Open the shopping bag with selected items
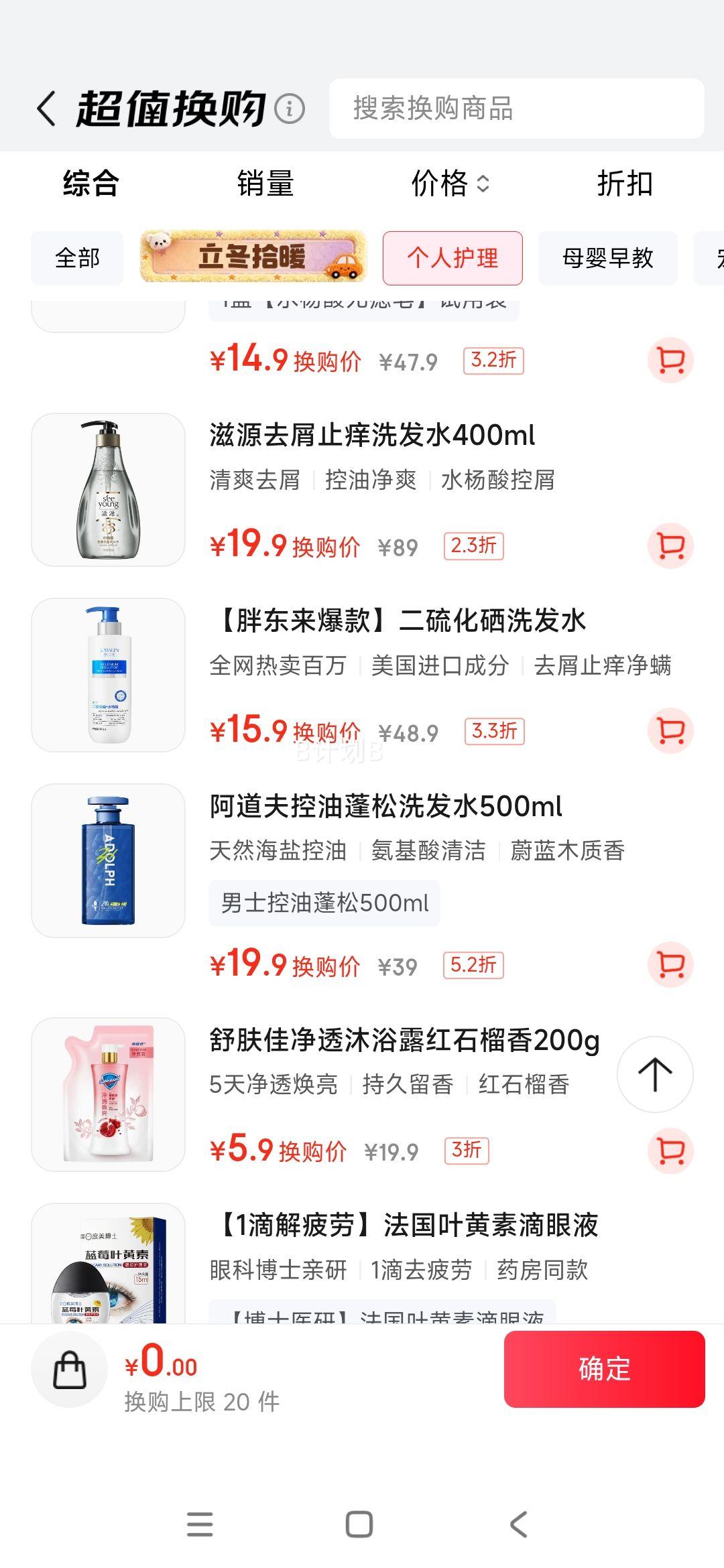This screenshot has width=724, height=1568. pos(70,1369)
